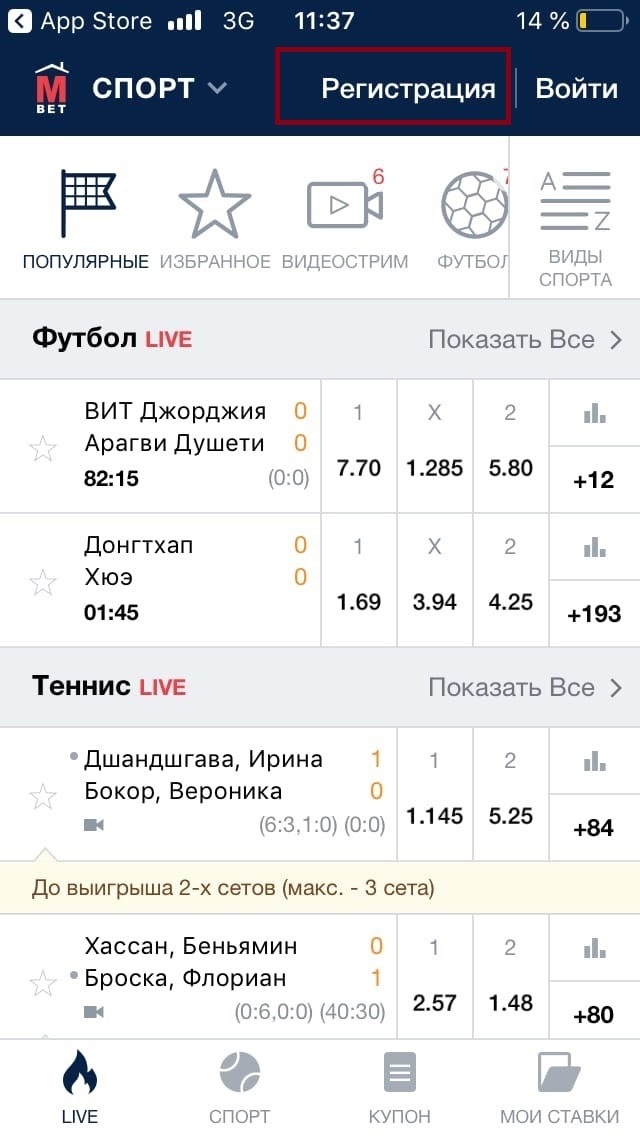Expand the СПОРТ dropdown
The width and height of the screenshot is (640, 1136).
coord(159,88)
